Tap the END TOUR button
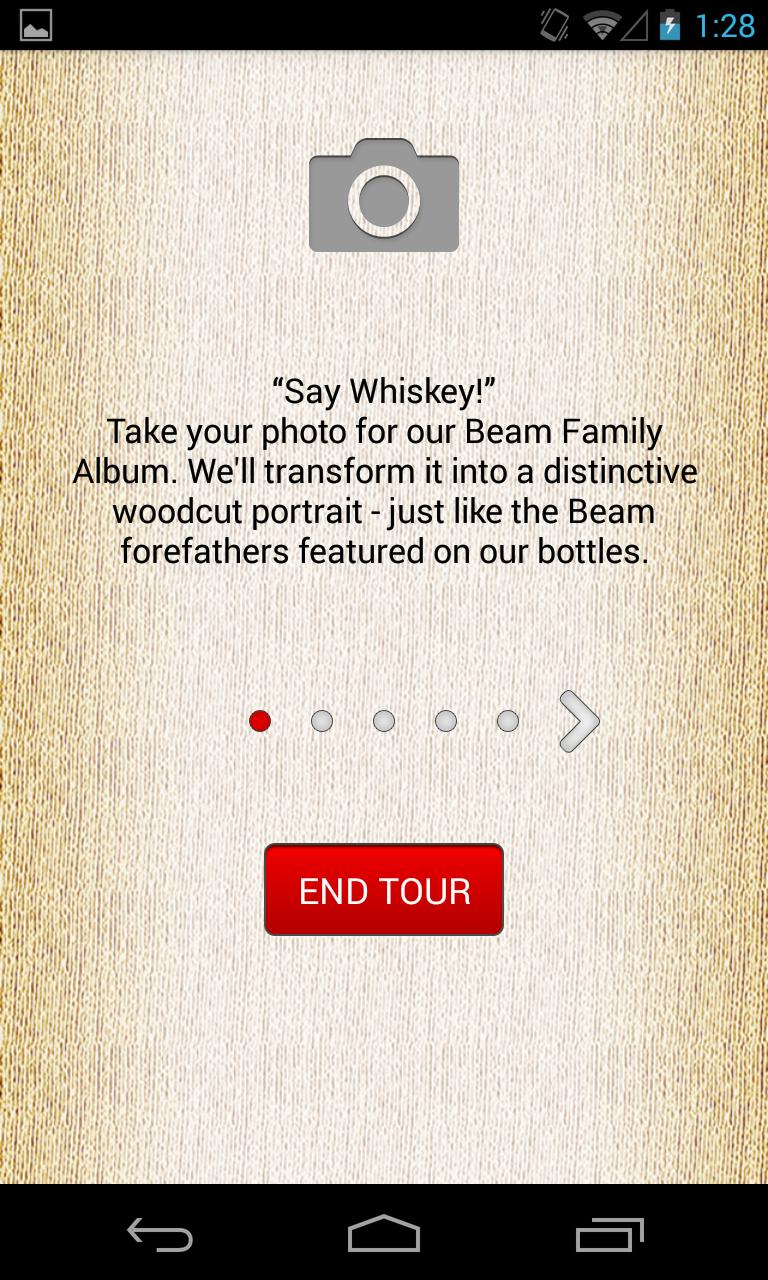 pos(384,890)
